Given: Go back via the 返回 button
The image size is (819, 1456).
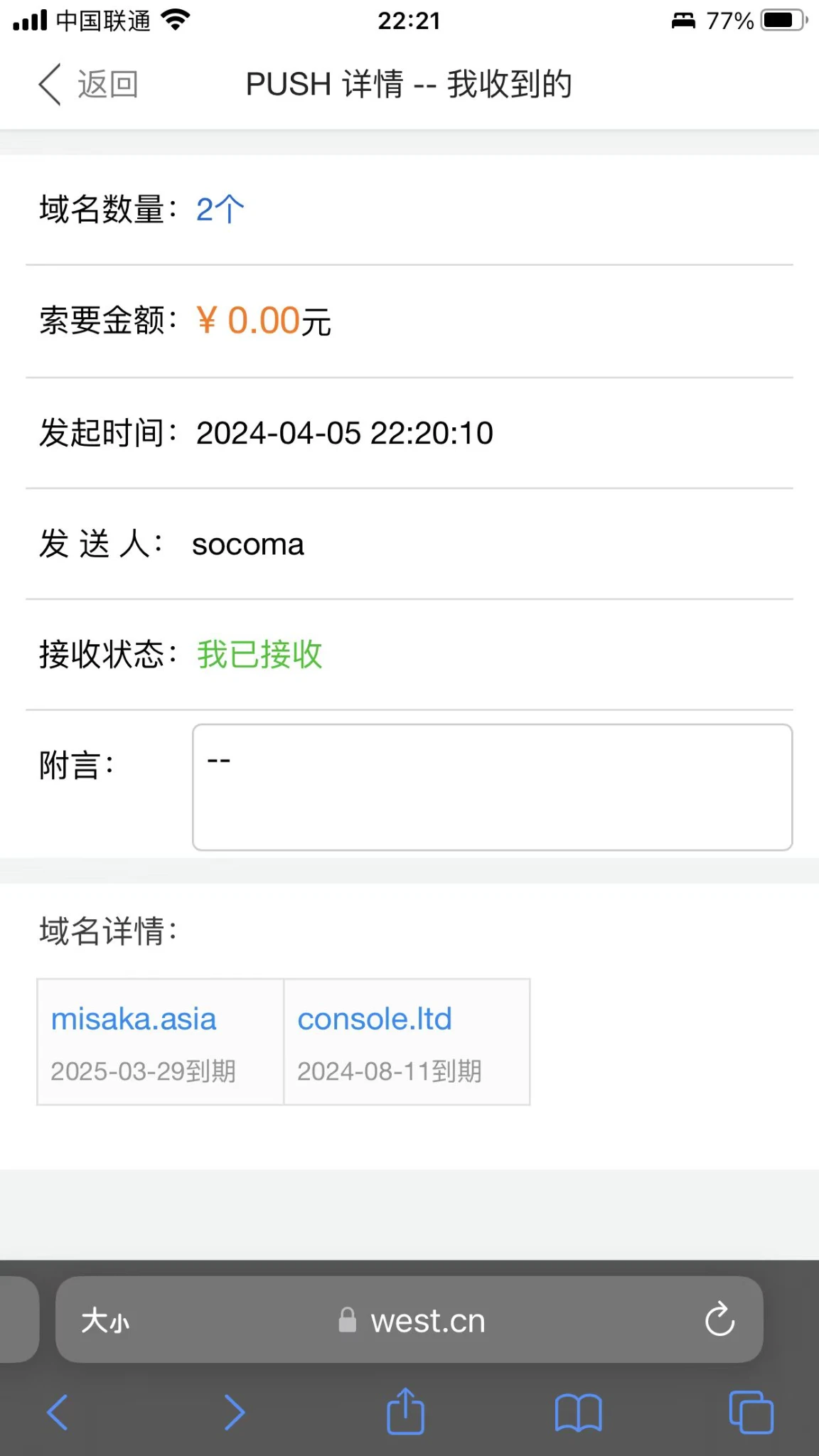Looking at the screenshot, I should click(88, 85).
